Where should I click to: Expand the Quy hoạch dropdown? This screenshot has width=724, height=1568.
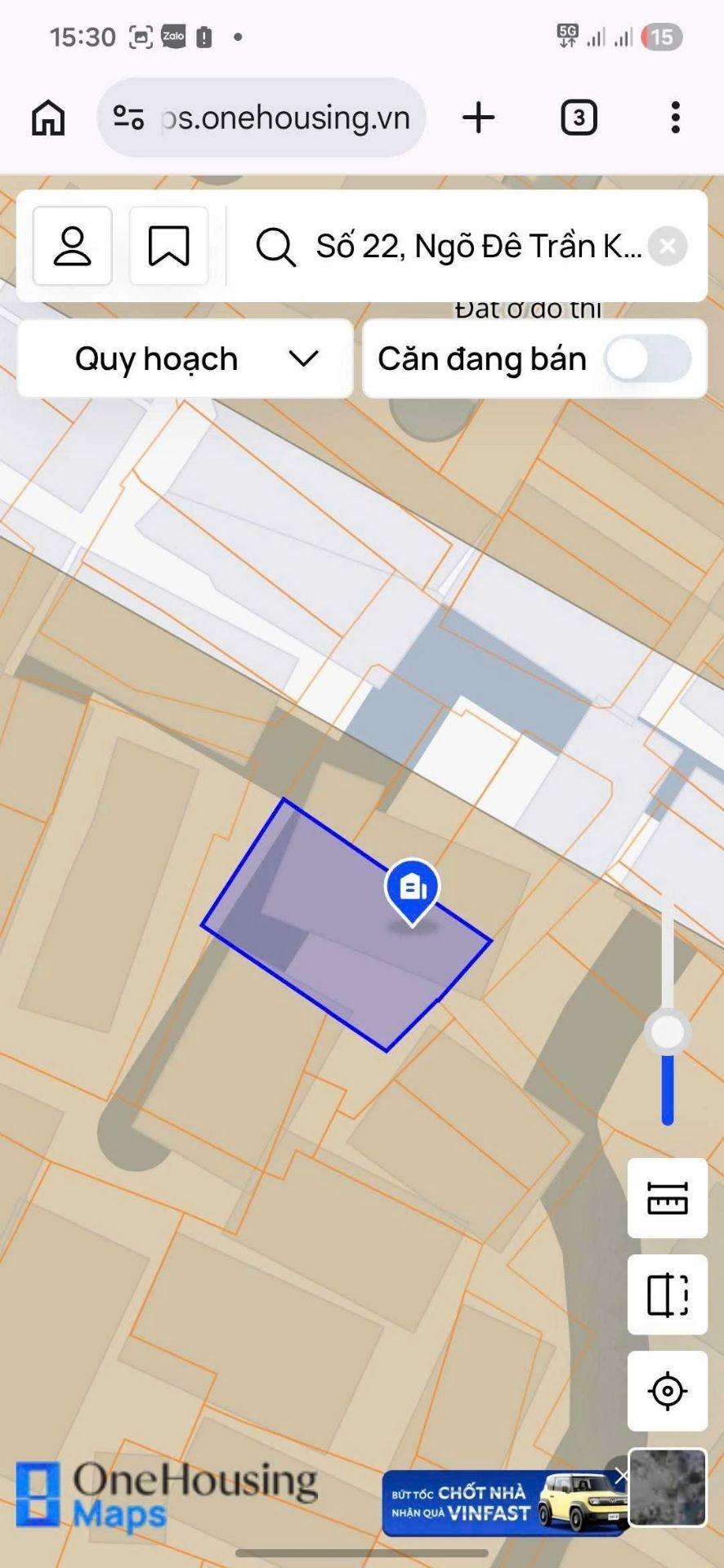185,359
